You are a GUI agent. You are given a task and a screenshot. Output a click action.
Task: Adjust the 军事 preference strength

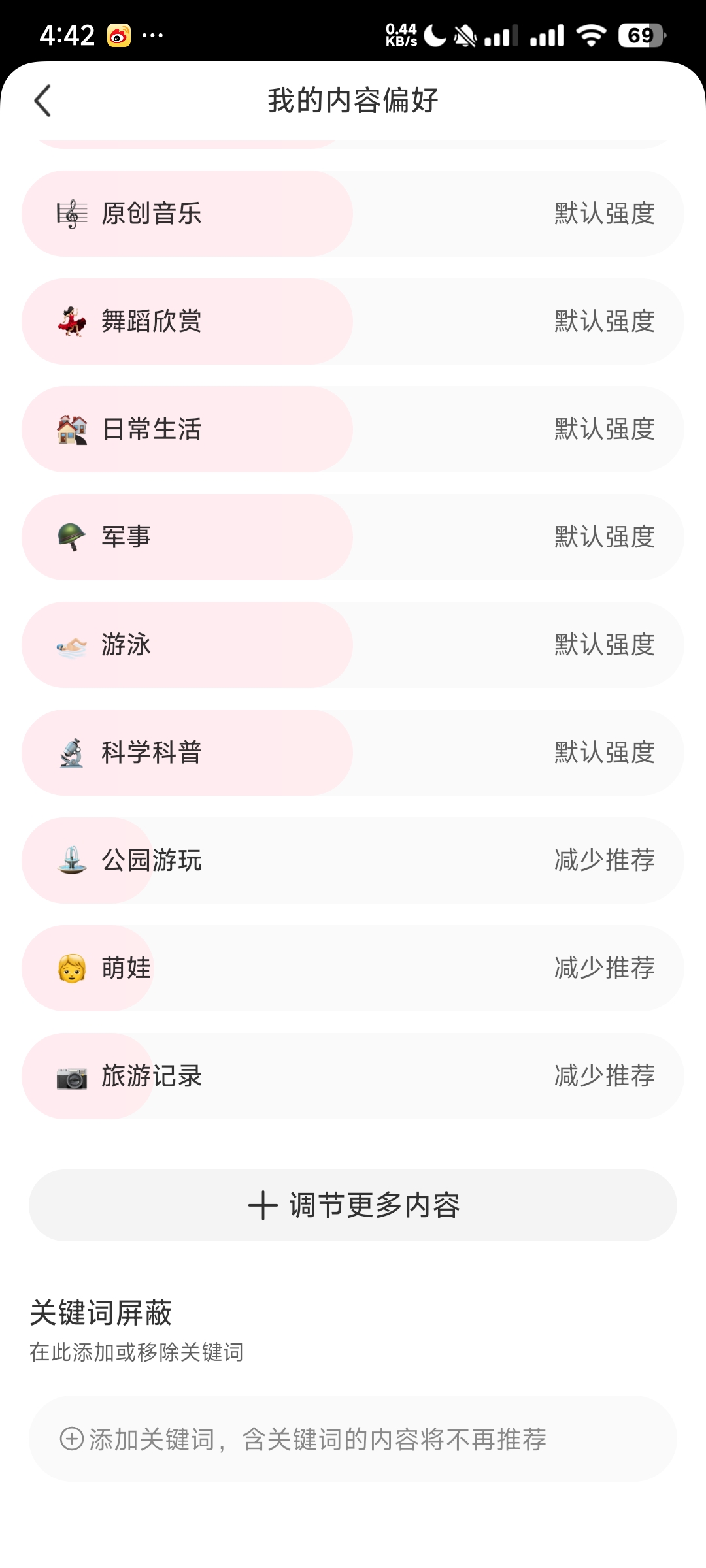(x=353, y=537)
